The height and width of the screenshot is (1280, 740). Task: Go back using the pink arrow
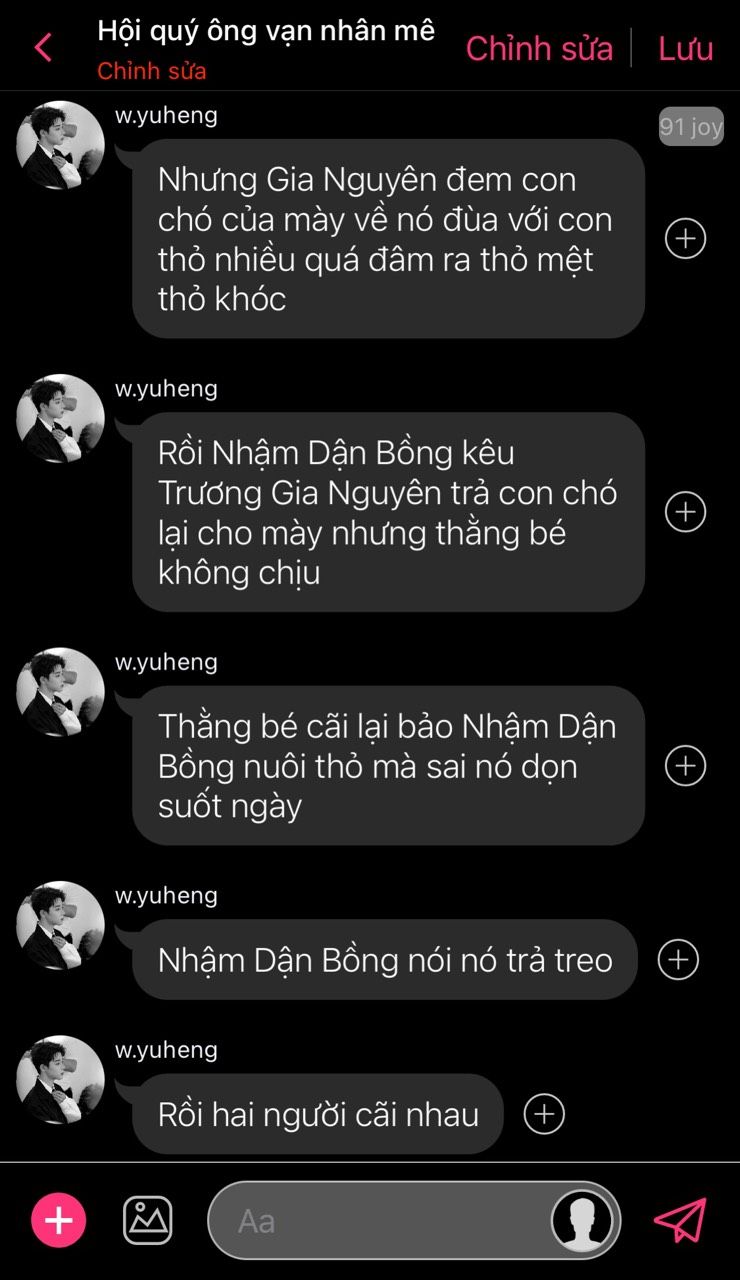42,47
